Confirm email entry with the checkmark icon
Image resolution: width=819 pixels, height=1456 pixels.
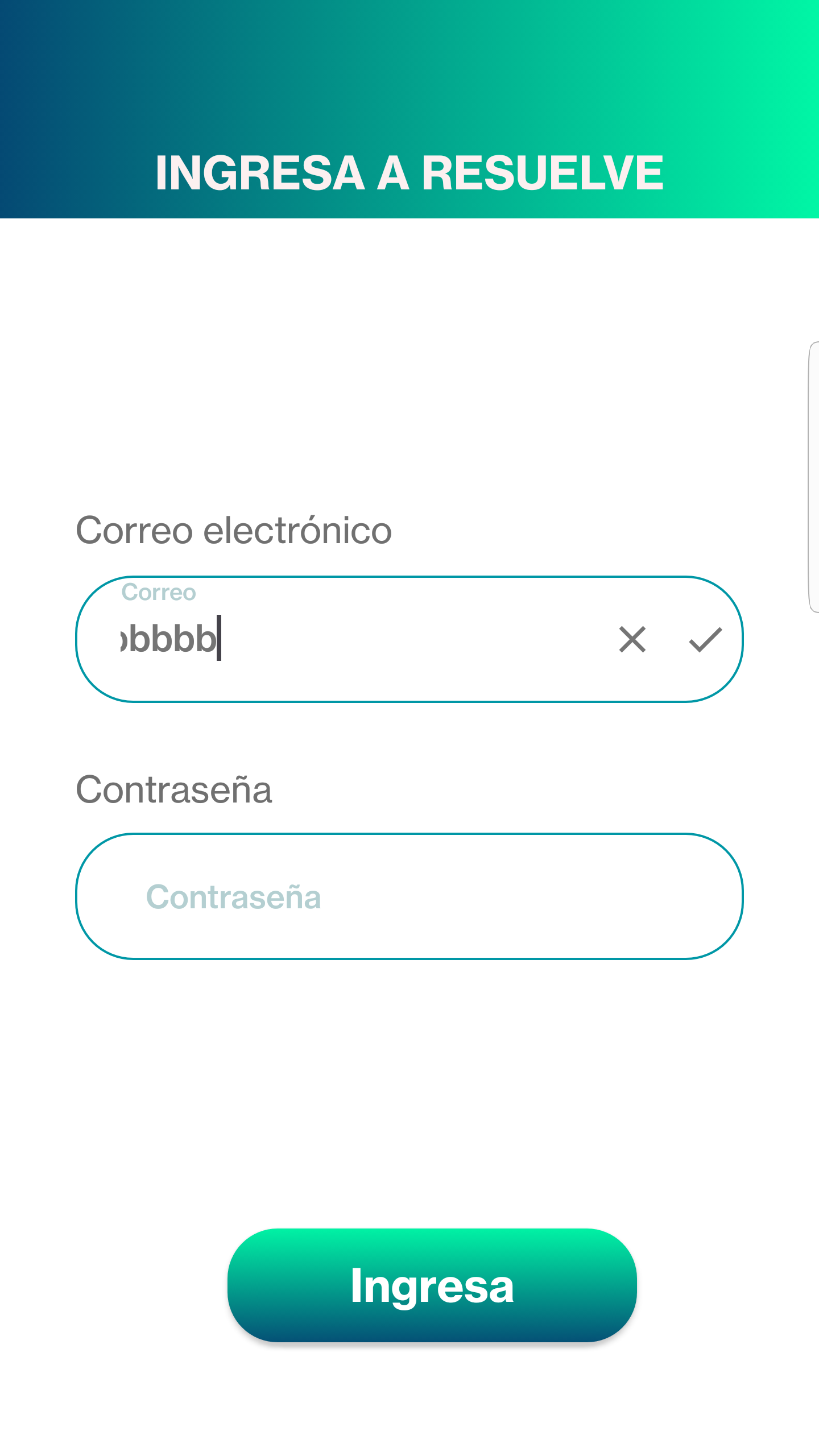705,639
